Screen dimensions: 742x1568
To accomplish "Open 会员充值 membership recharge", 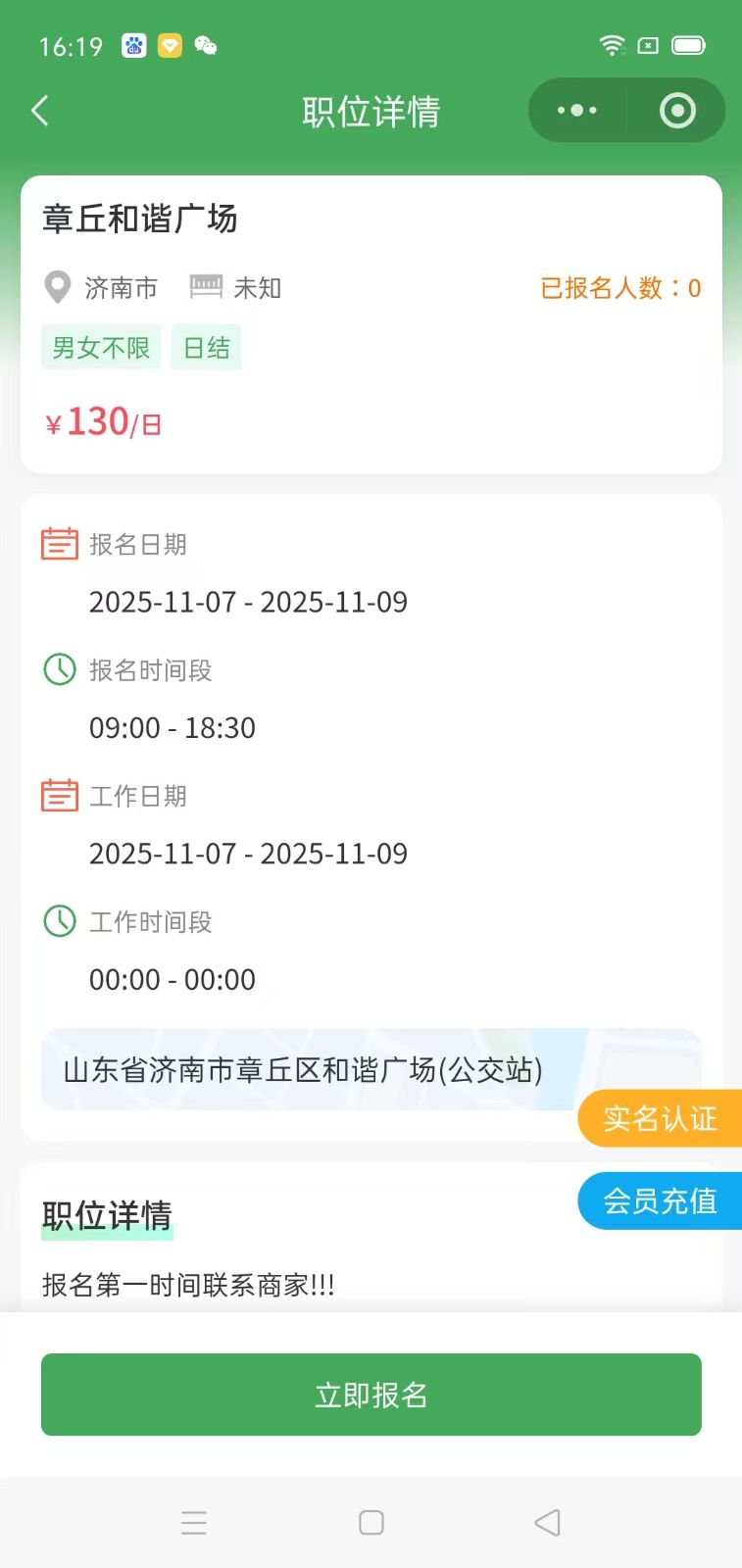I will tap(660, 1200).
